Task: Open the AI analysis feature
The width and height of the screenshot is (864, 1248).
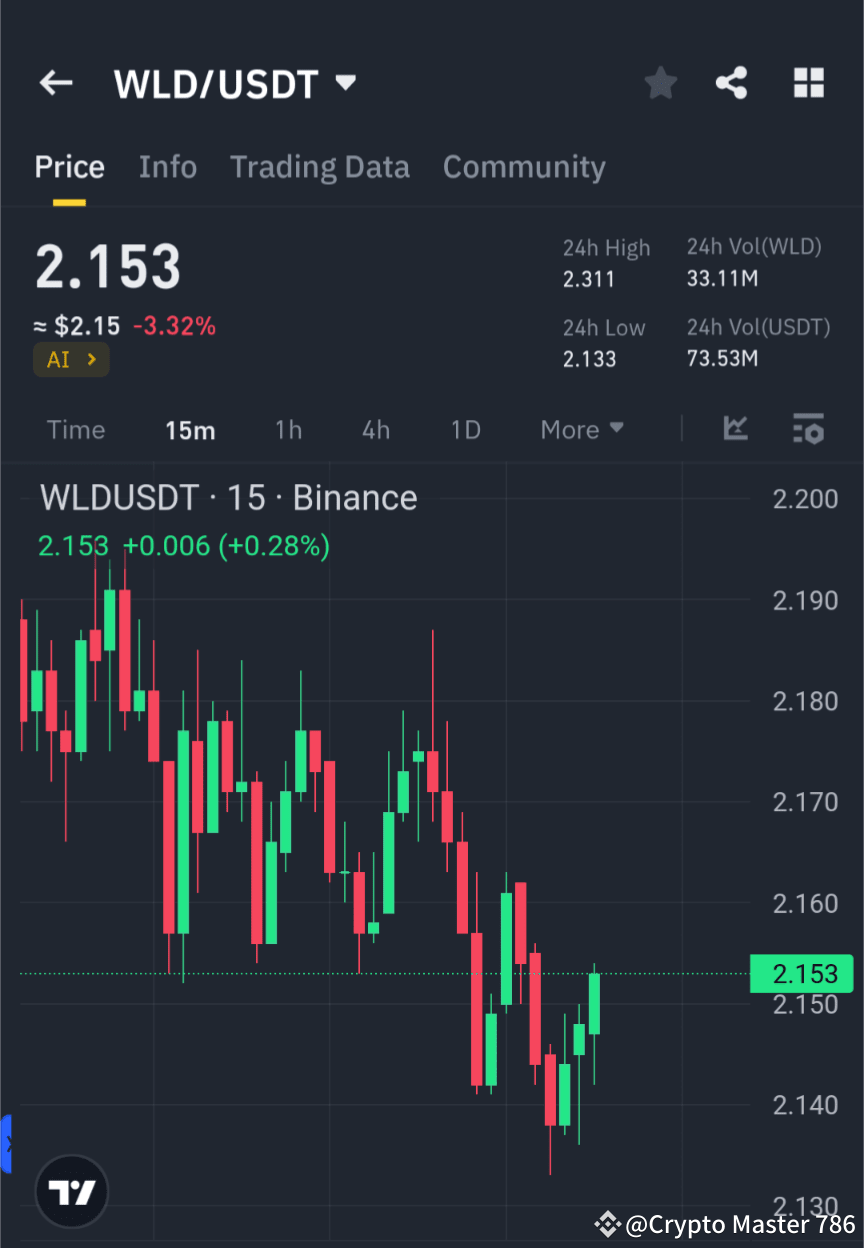Action: pyautogui.click(x=71, y=359)
